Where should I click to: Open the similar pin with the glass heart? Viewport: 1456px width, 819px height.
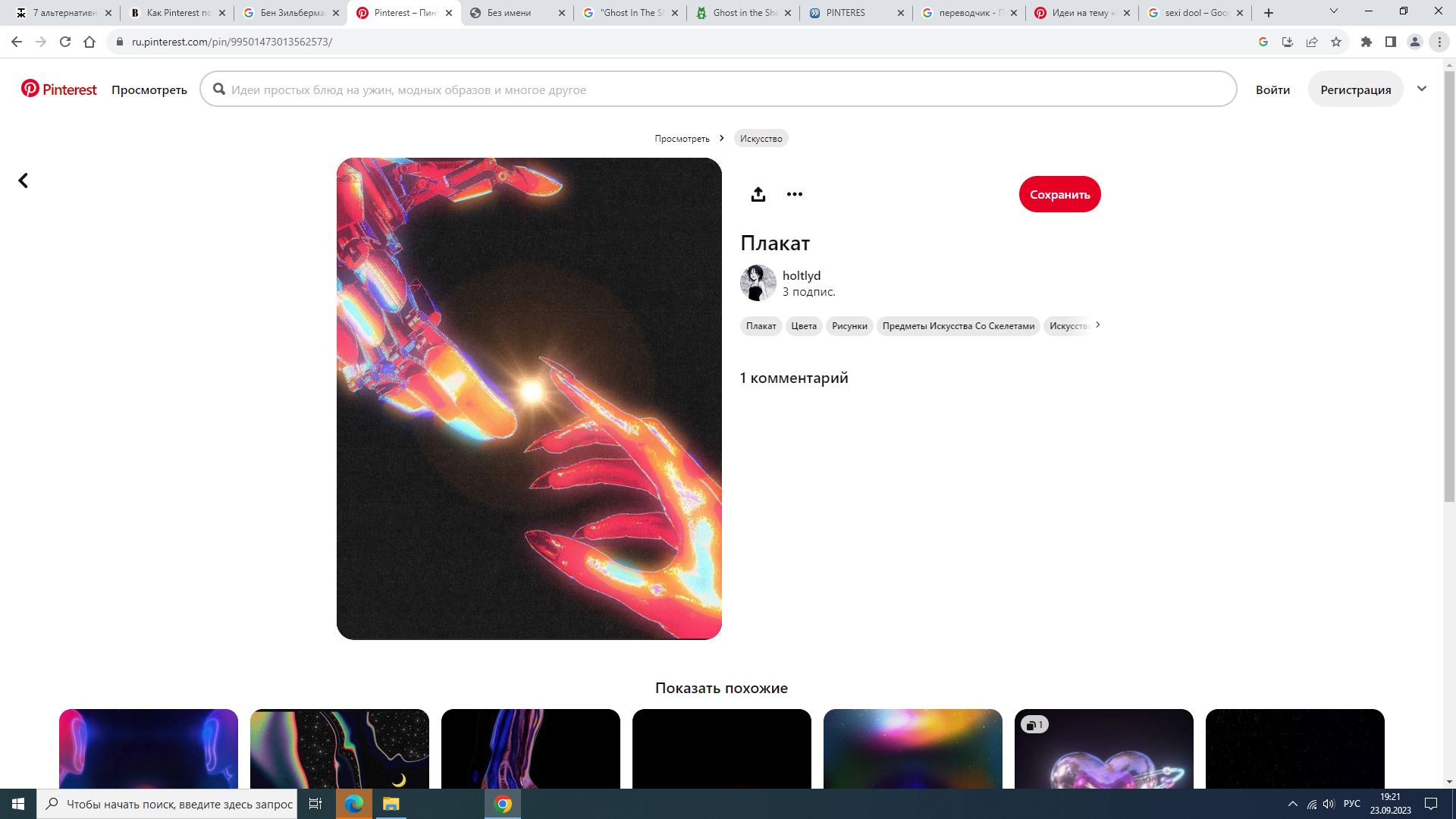(1103, 751)
